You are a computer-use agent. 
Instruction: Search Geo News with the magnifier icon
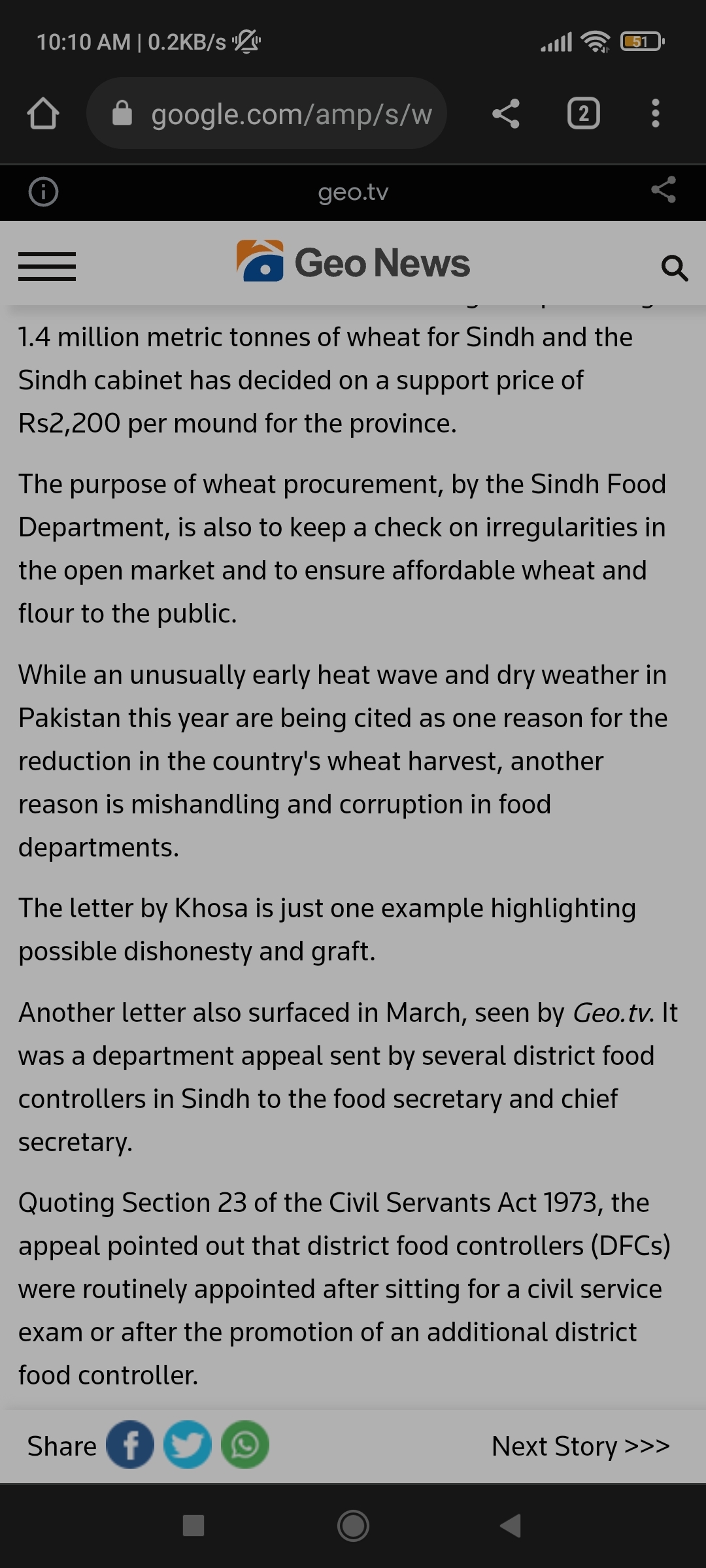675,268
